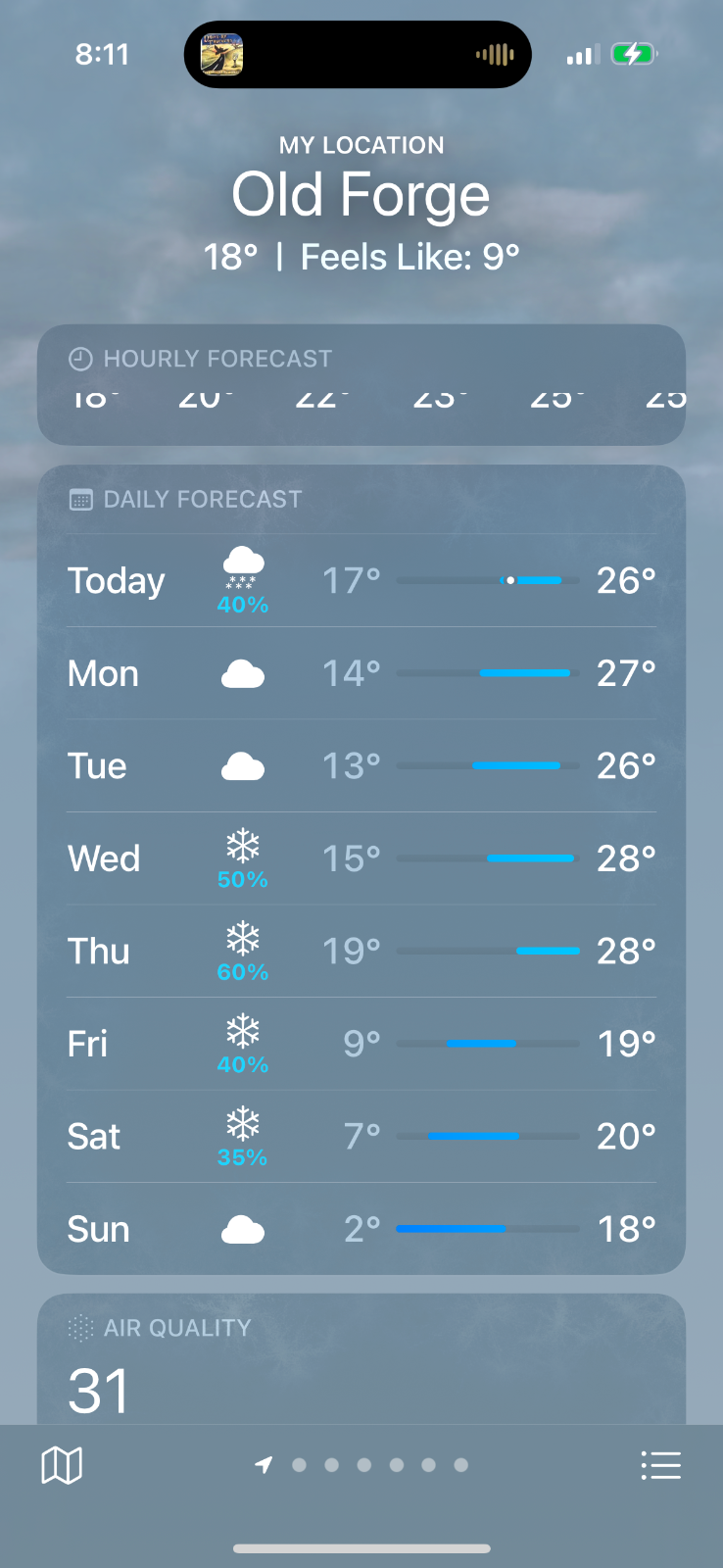Image resolution: width=723 pixels, height=1568 pixels.
Task: Open Today's daily forecast details
Action: (x=361, y=580)
